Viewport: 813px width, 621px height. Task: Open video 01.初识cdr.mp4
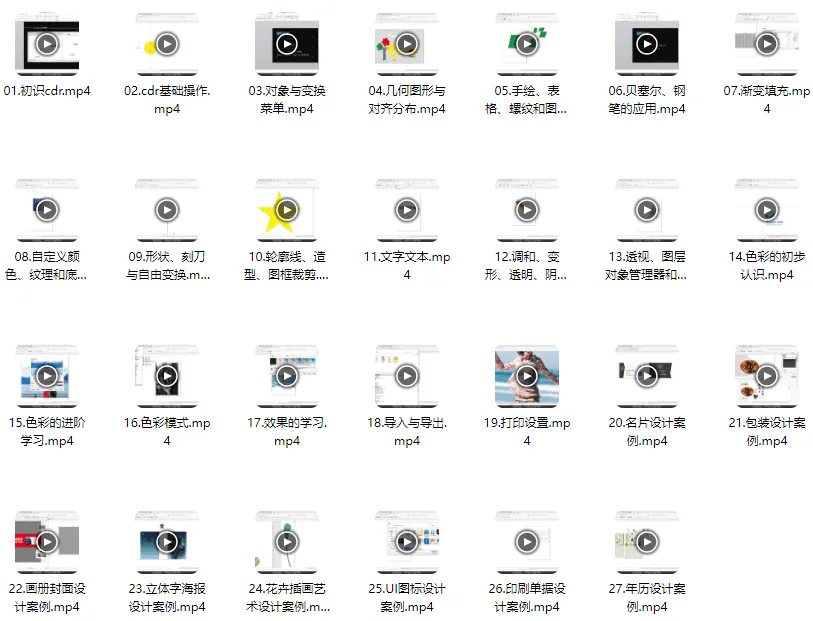click(x=47, y=44)
